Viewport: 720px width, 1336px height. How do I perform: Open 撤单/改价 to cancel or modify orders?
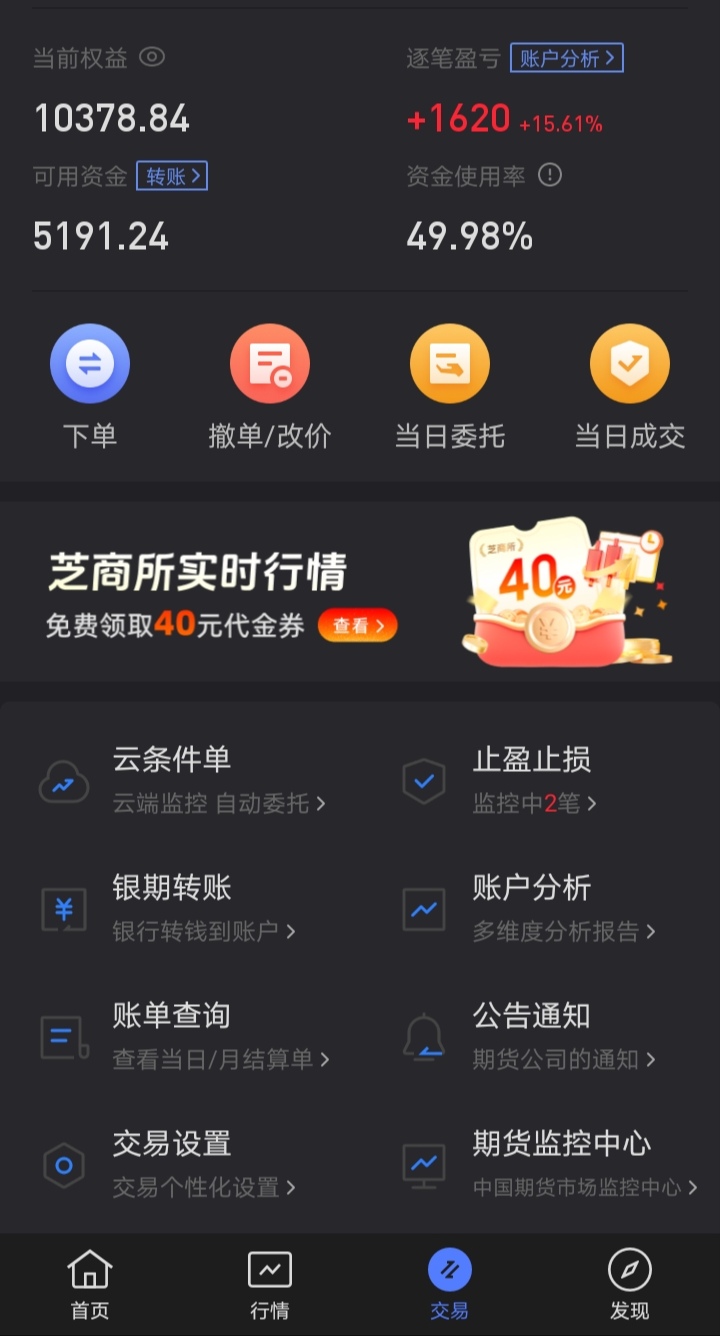click(270, 363)
